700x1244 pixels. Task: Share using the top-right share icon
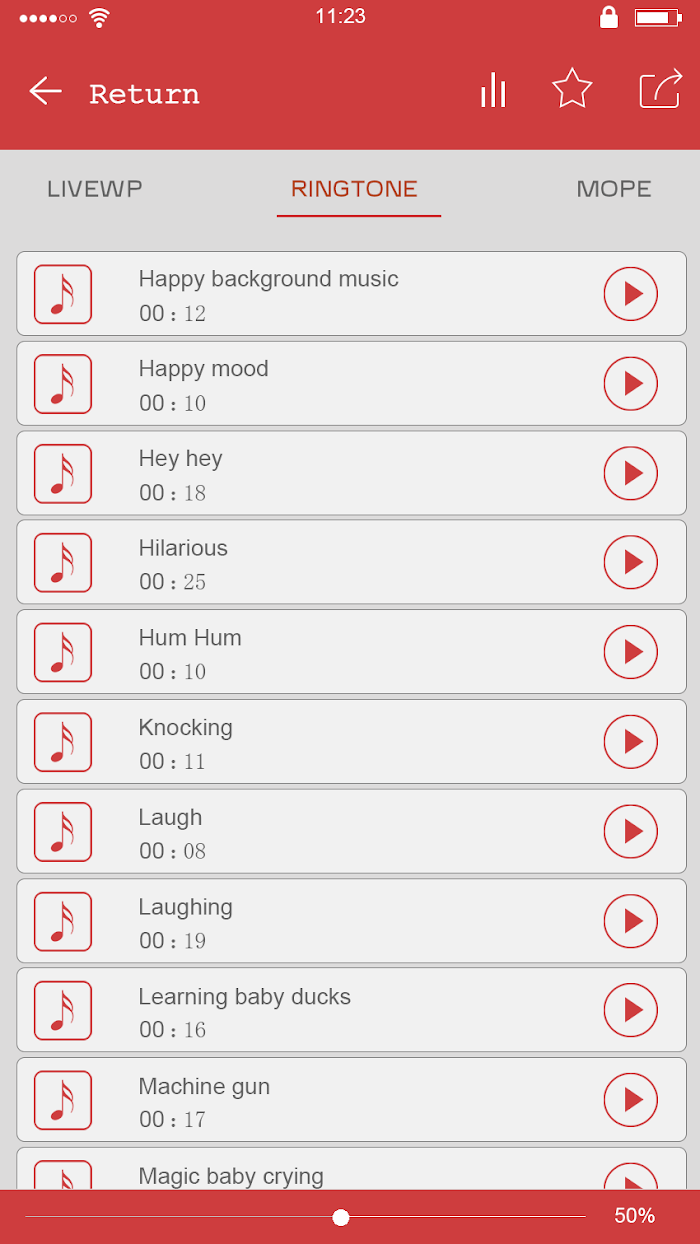click(x=660, y=90)
